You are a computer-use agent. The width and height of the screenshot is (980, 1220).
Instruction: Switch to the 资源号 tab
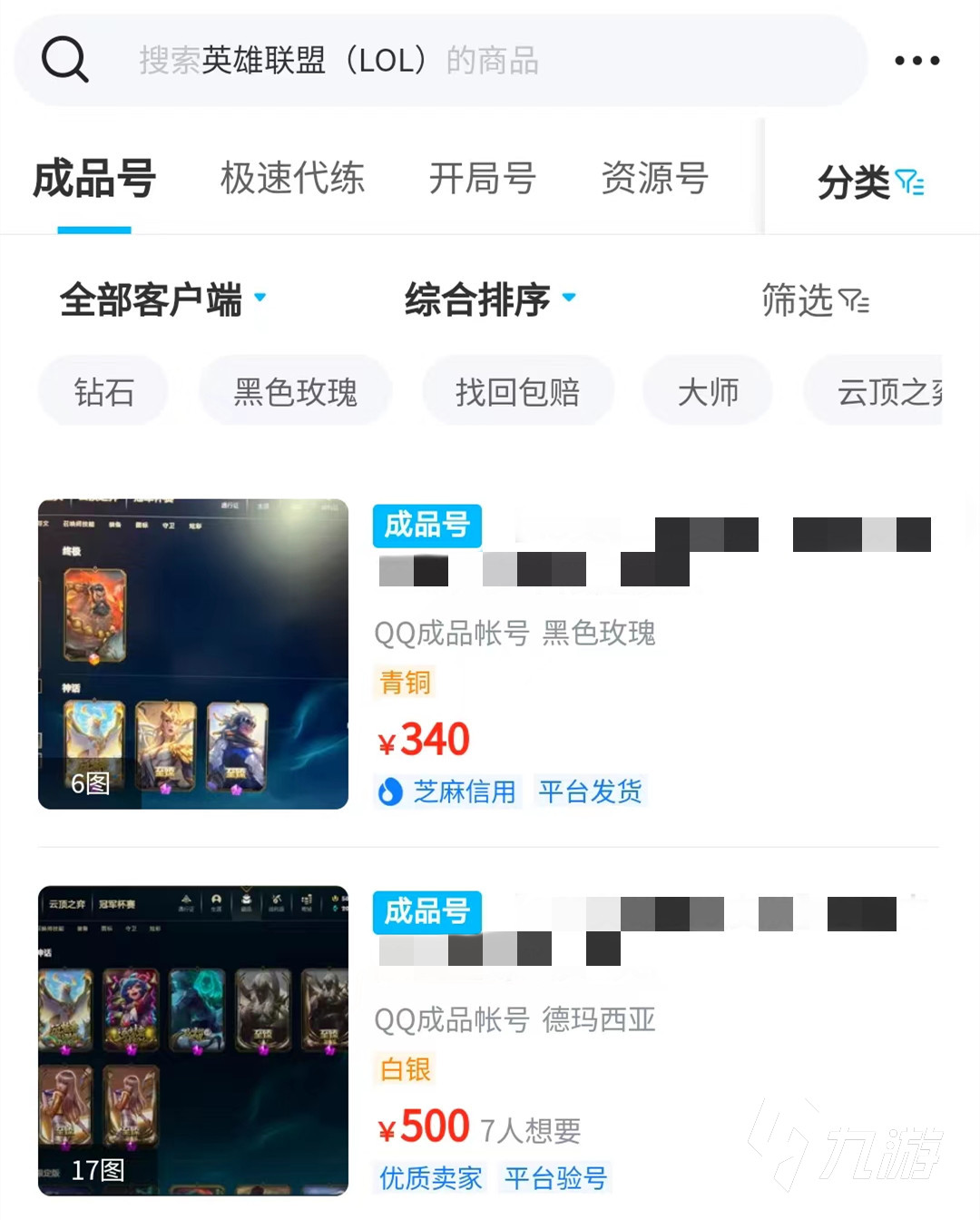[x=654, y=178]
